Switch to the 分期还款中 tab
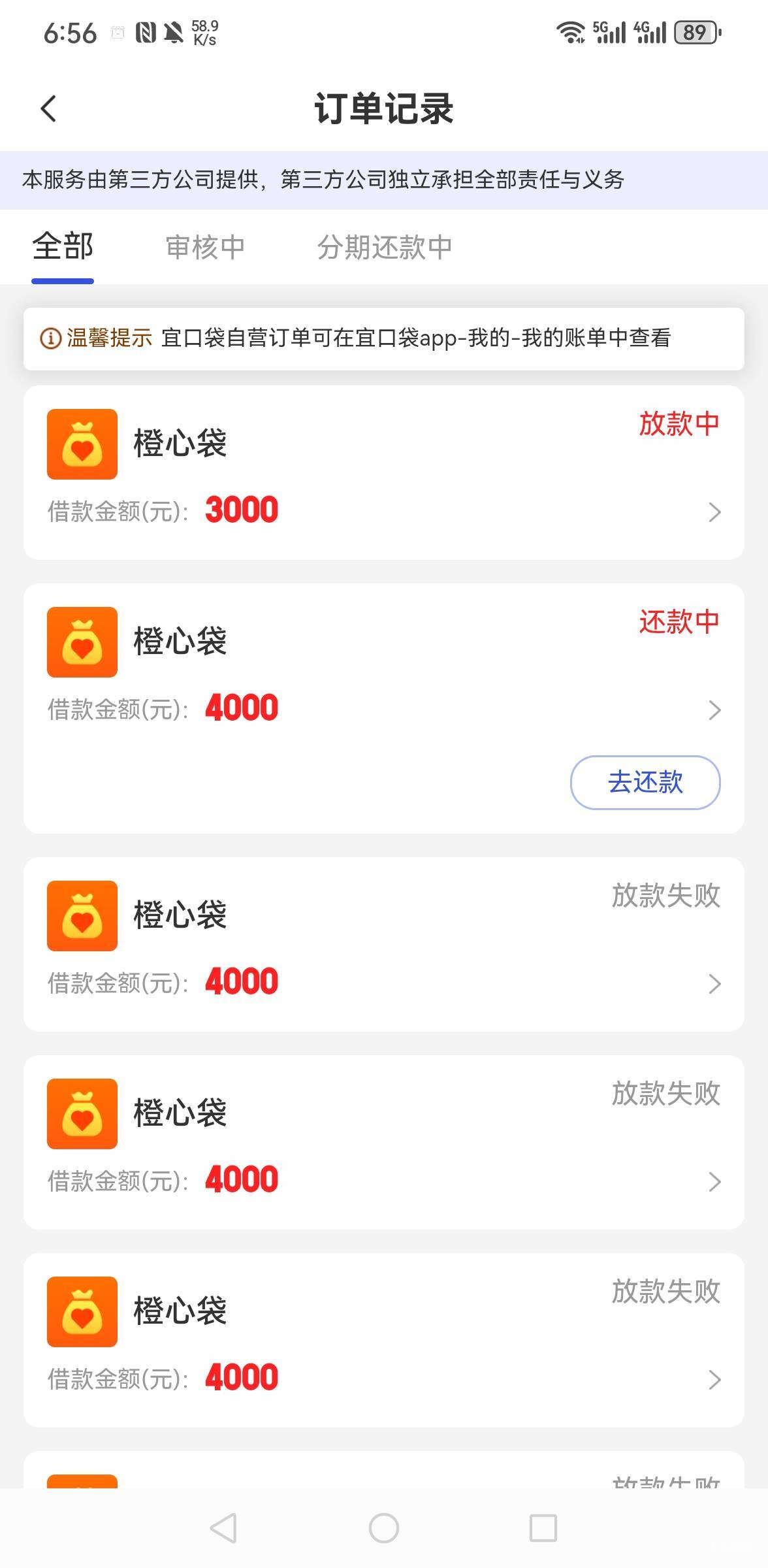 click(384, 248)
